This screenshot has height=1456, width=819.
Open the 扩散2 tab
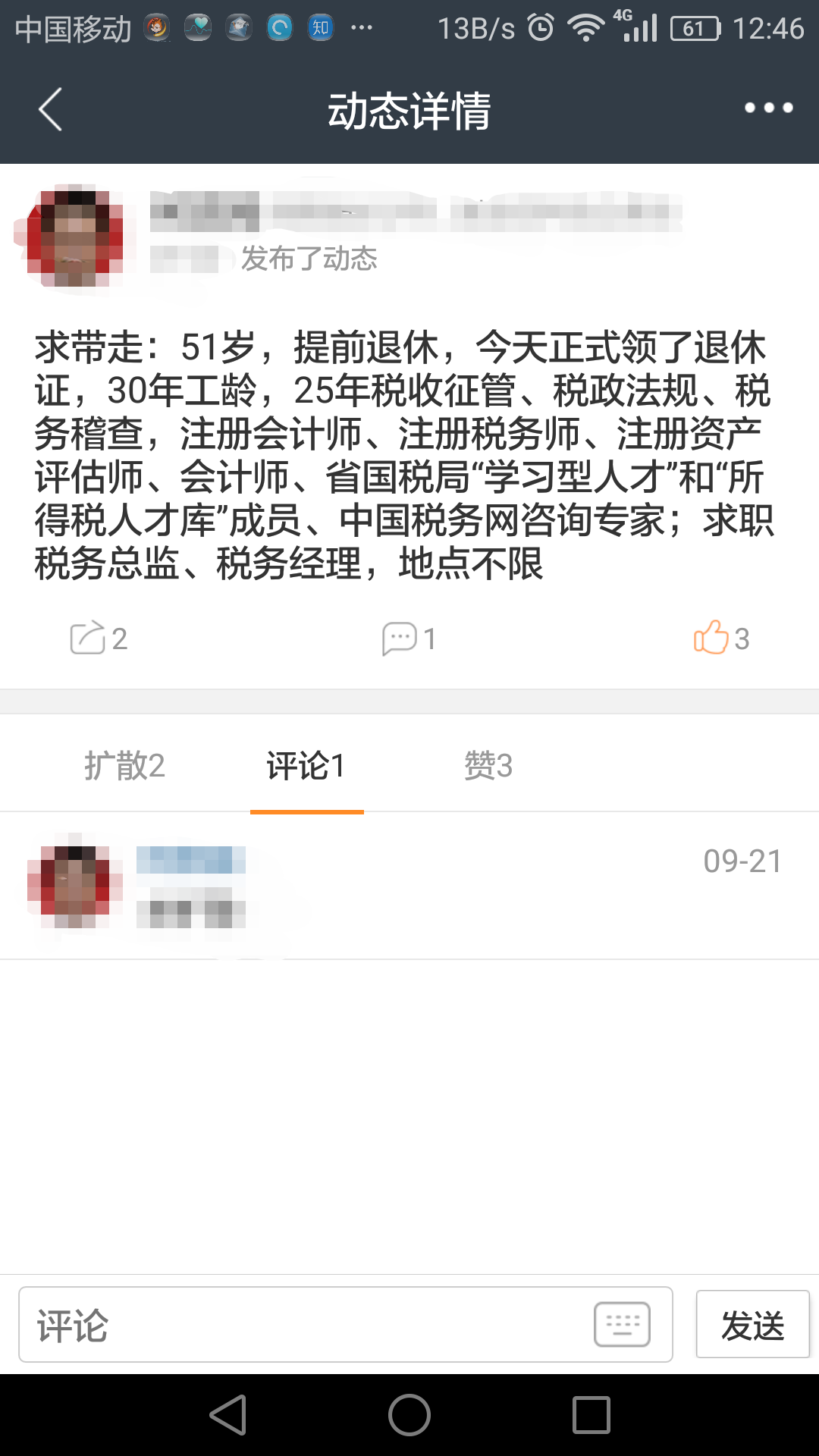point(126,766)
